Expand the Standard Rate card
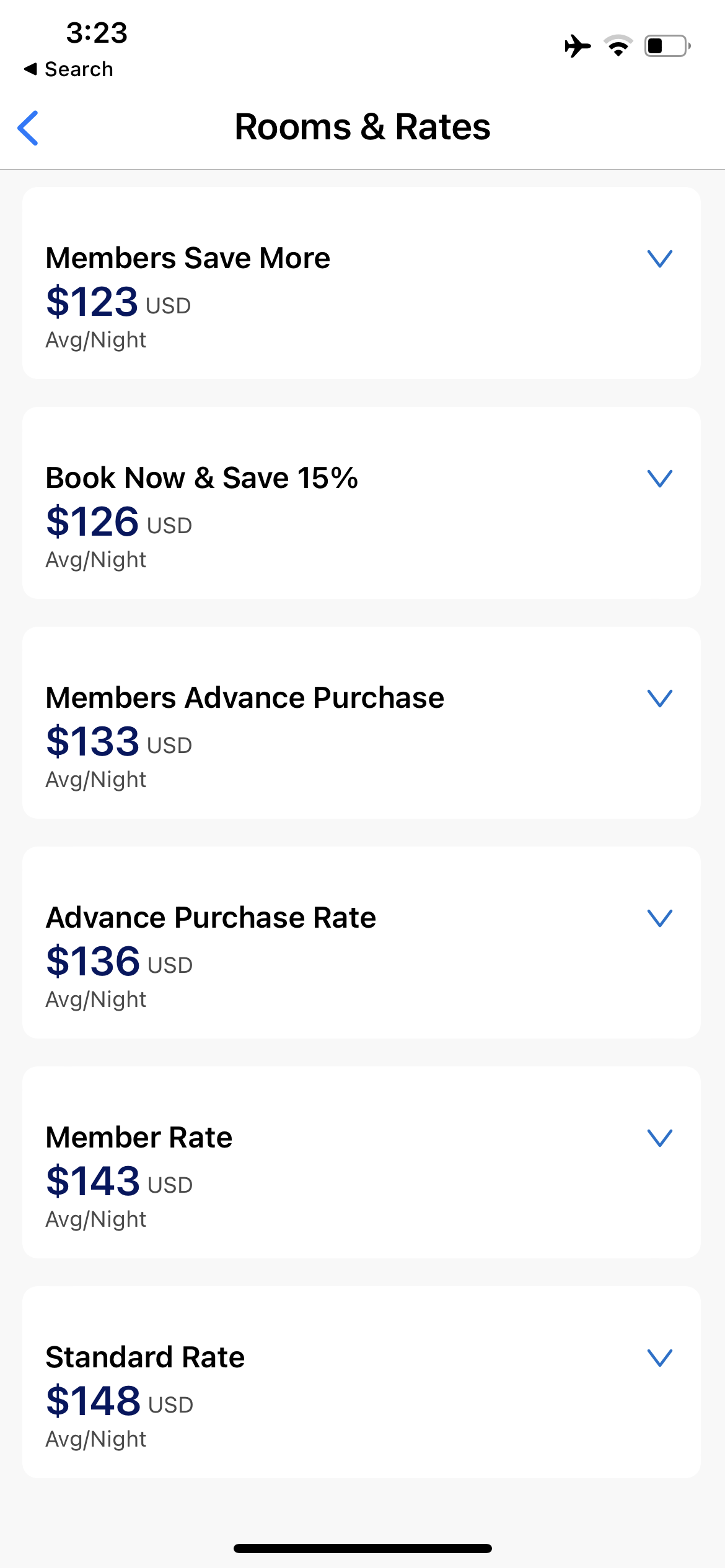Viewport: 725px width, 1568px height. 660,1358
